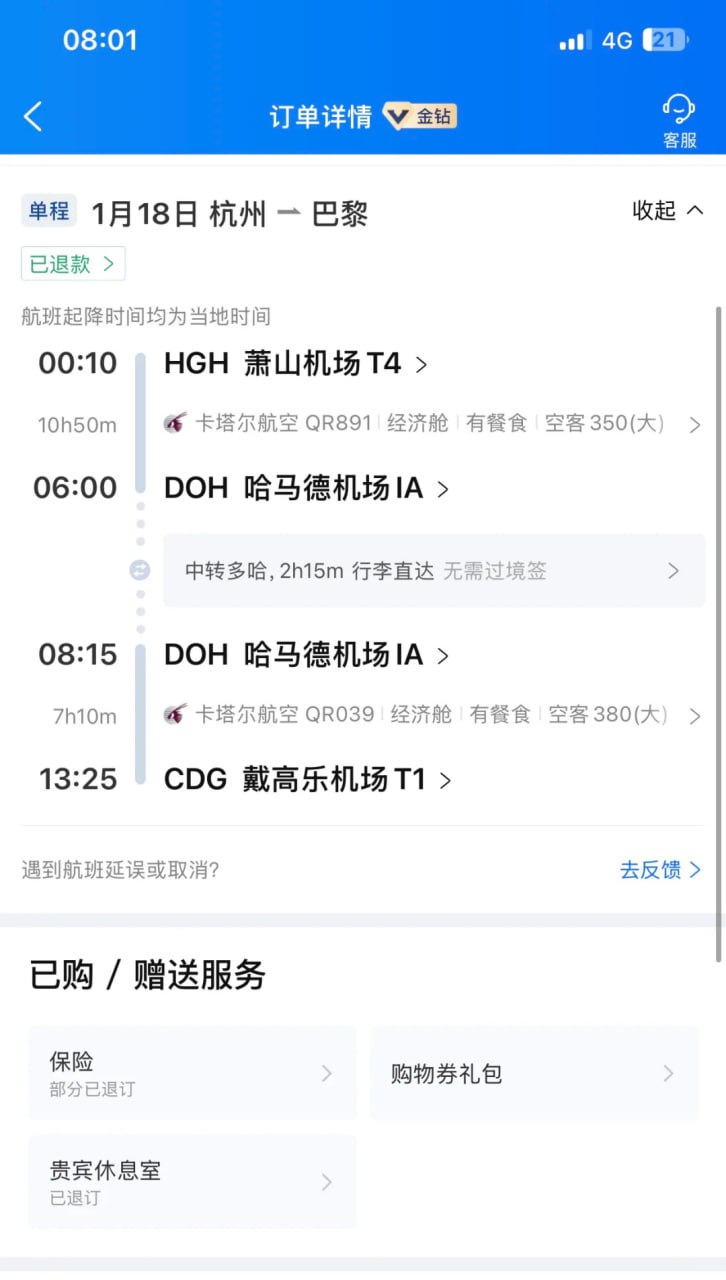Open the 购物券礼包 coupon package

click(533, 1073)
